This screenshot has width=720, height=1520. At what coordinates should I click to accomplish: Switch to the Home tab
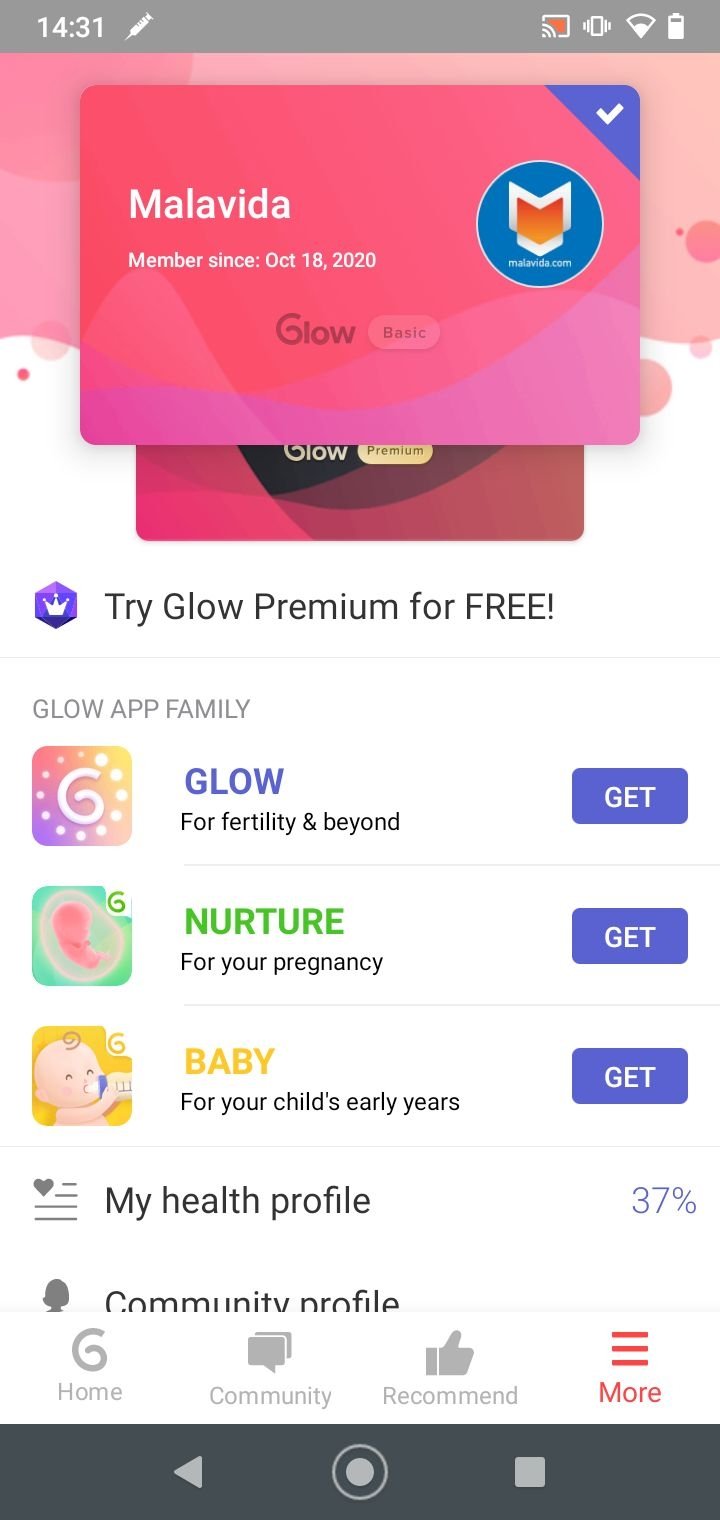90,1367
